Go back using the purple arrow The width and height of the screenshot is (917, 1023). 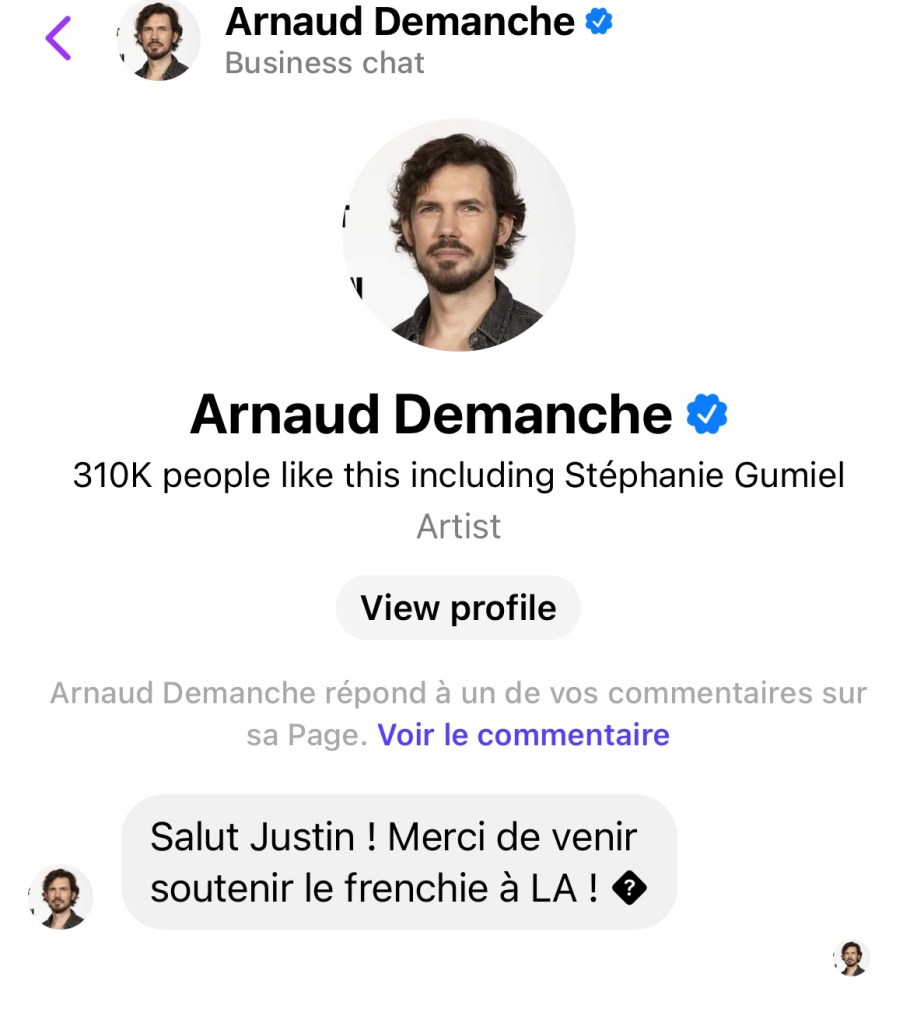[x=59, y=39]
